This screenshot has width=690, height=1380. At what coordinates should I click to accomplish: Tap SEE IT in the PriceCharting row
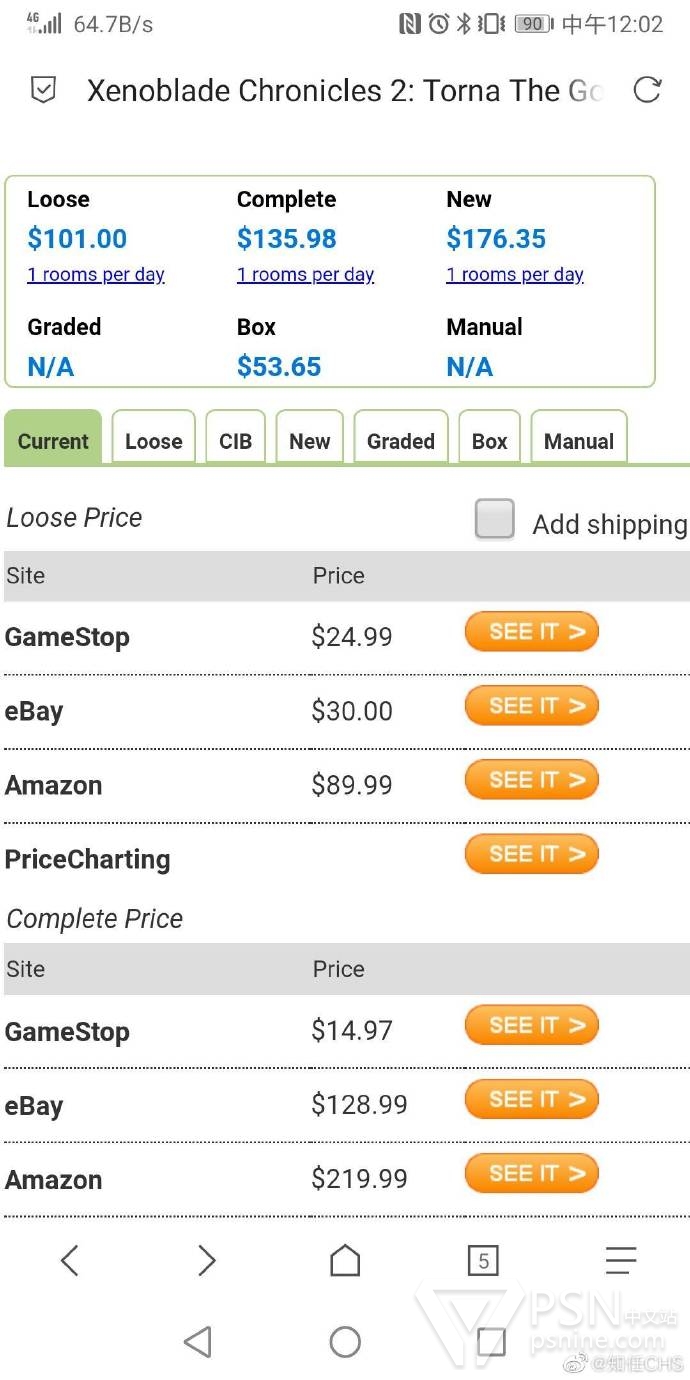[x=531, y=854]
